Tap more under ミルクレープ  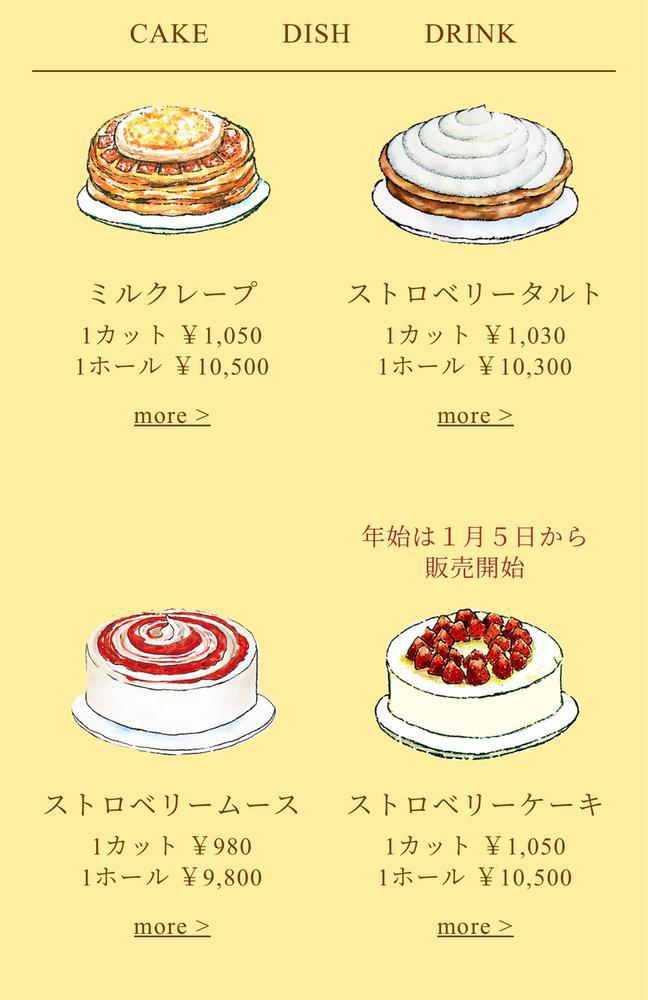tap(172, 416)
